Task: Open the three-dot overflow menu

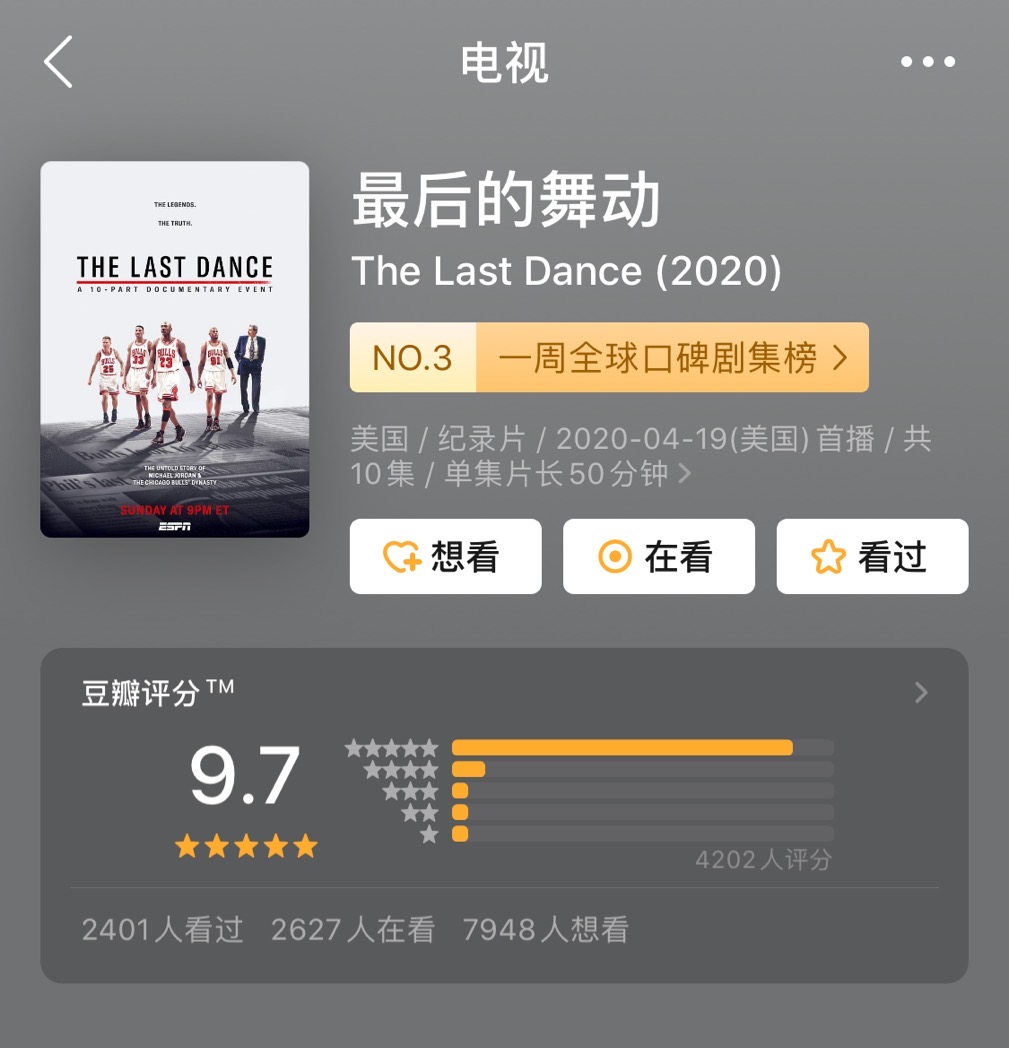Action: (927, 62)
